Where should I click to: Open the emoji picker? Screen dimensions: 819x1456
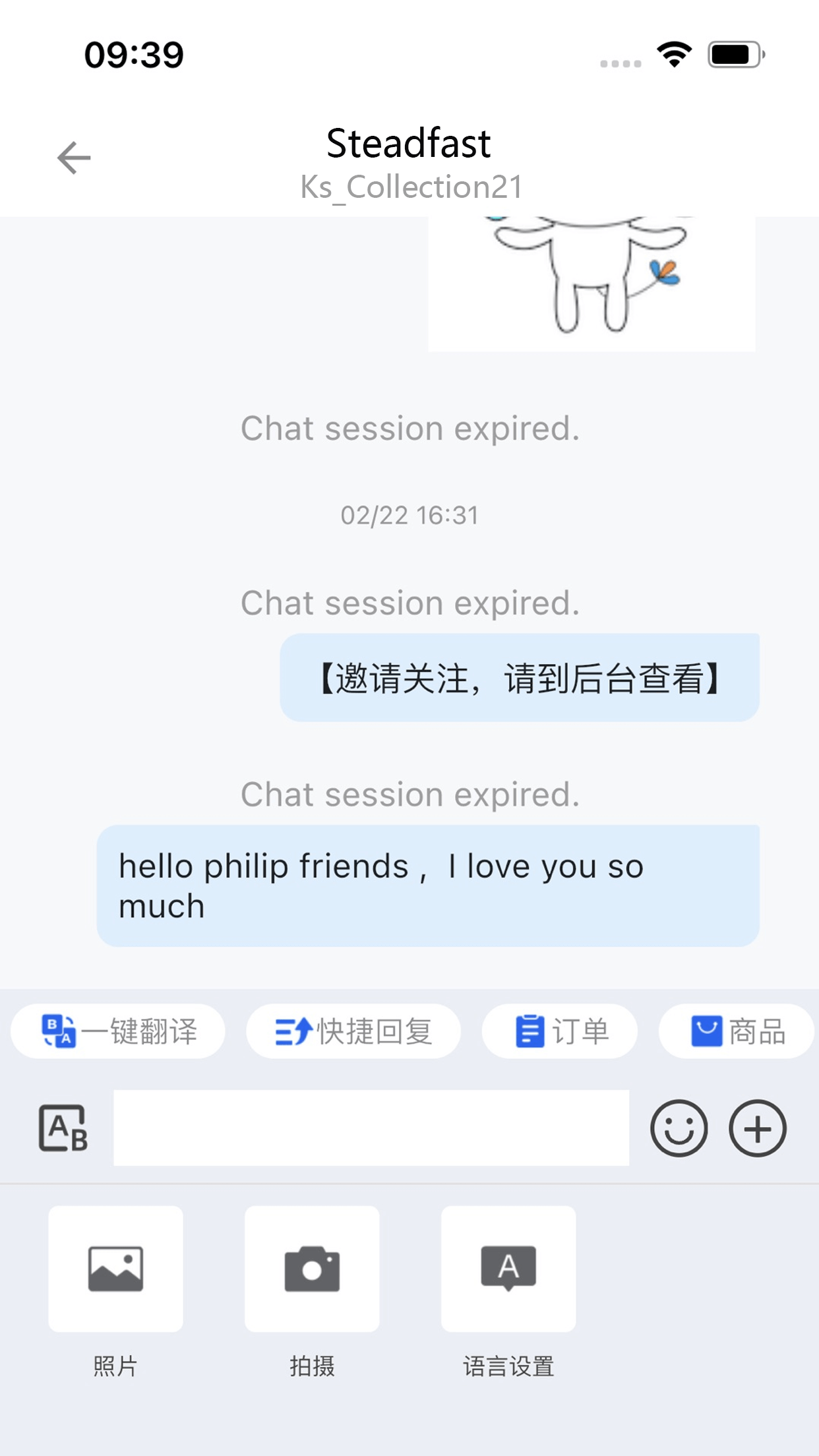point(679,1128)
